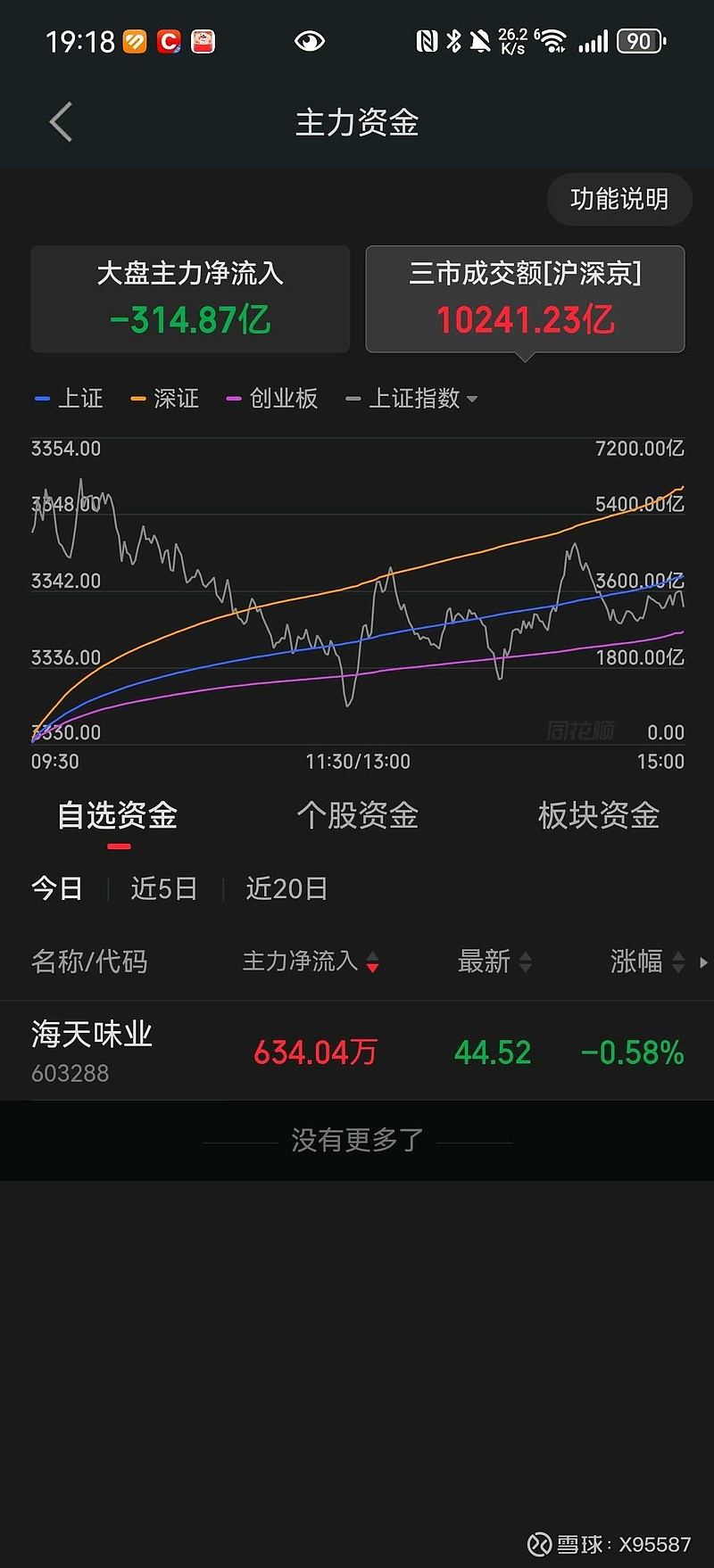This screenshot has width=714, height=1568.
Task: Open the 功能说明 button
Action: (x=619, y=200)
